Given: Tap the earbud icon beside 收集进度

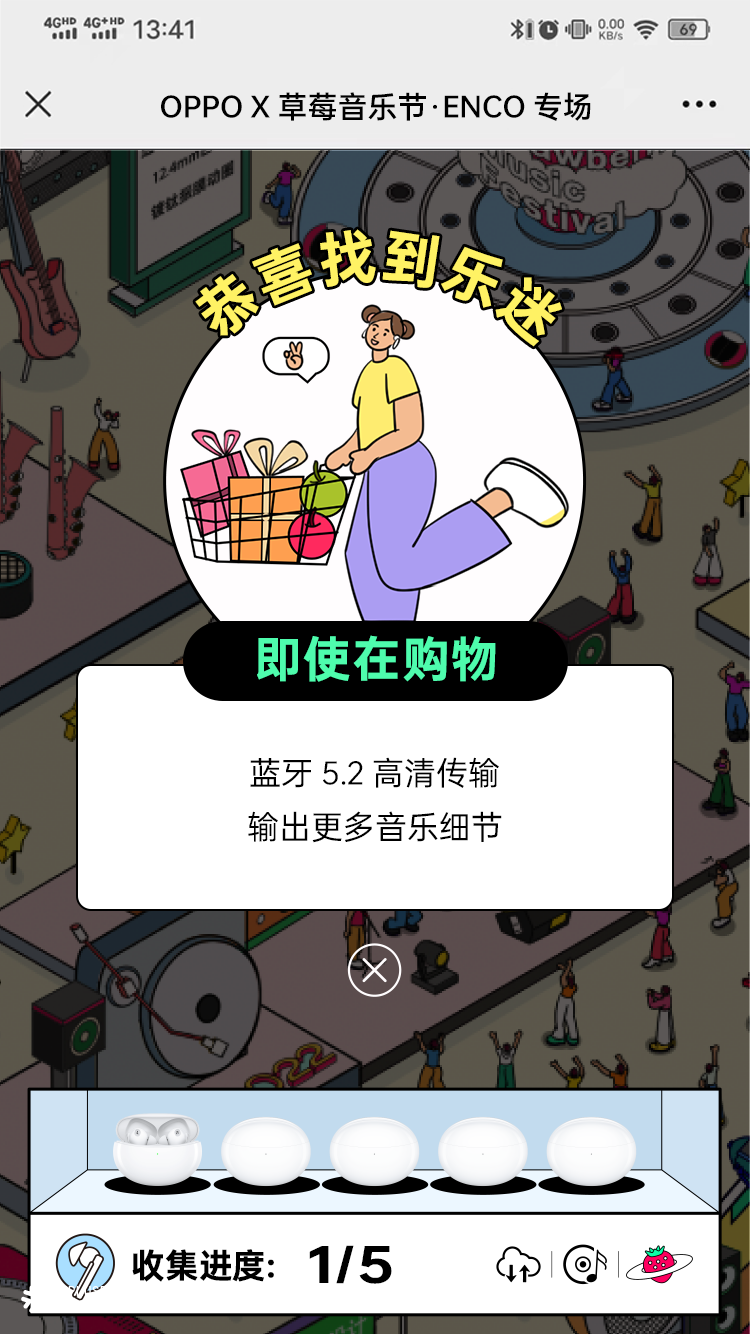Looking at the screenshot, I should [85, 1265].
